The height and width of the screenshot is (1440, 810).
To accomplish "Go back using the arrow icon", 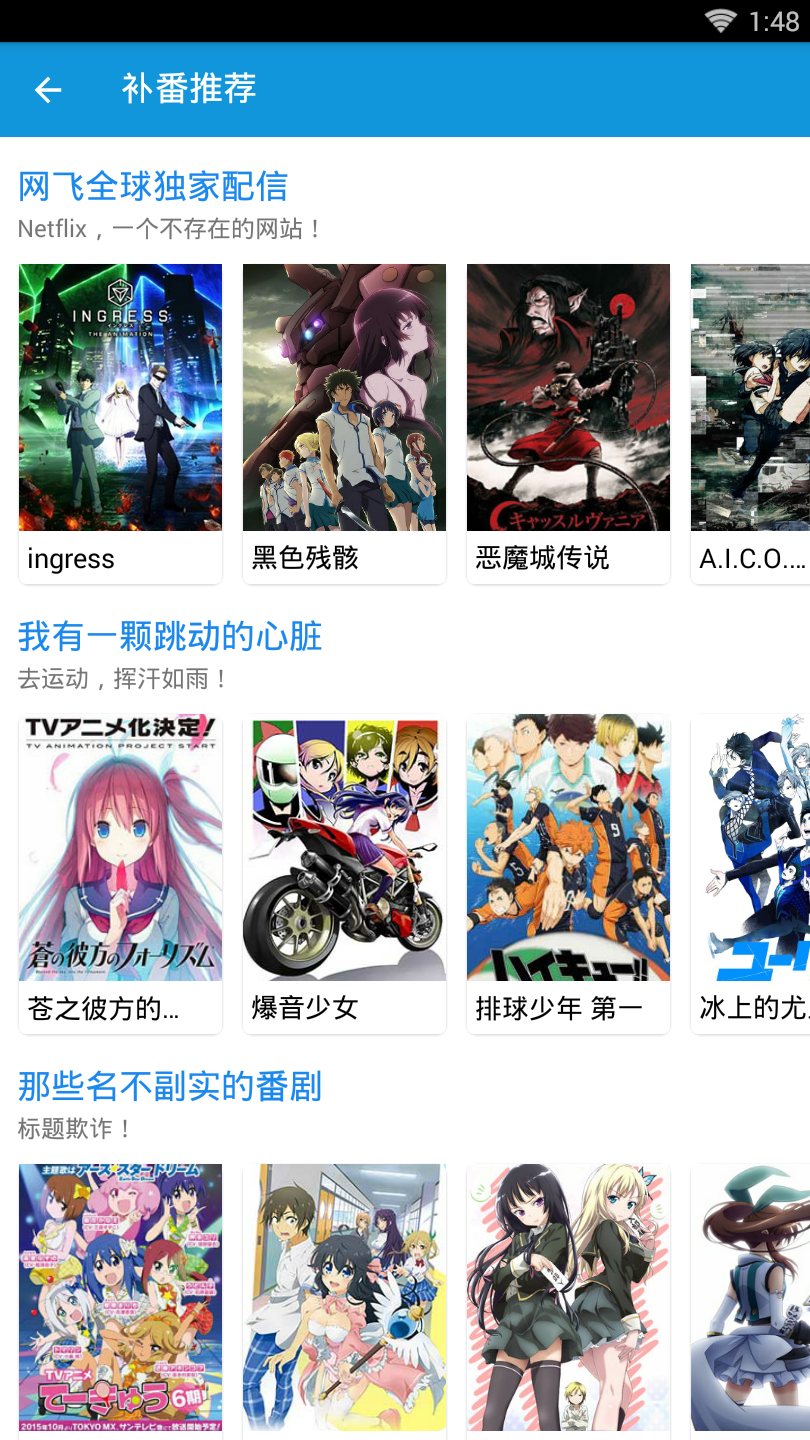I will (48, 90).
